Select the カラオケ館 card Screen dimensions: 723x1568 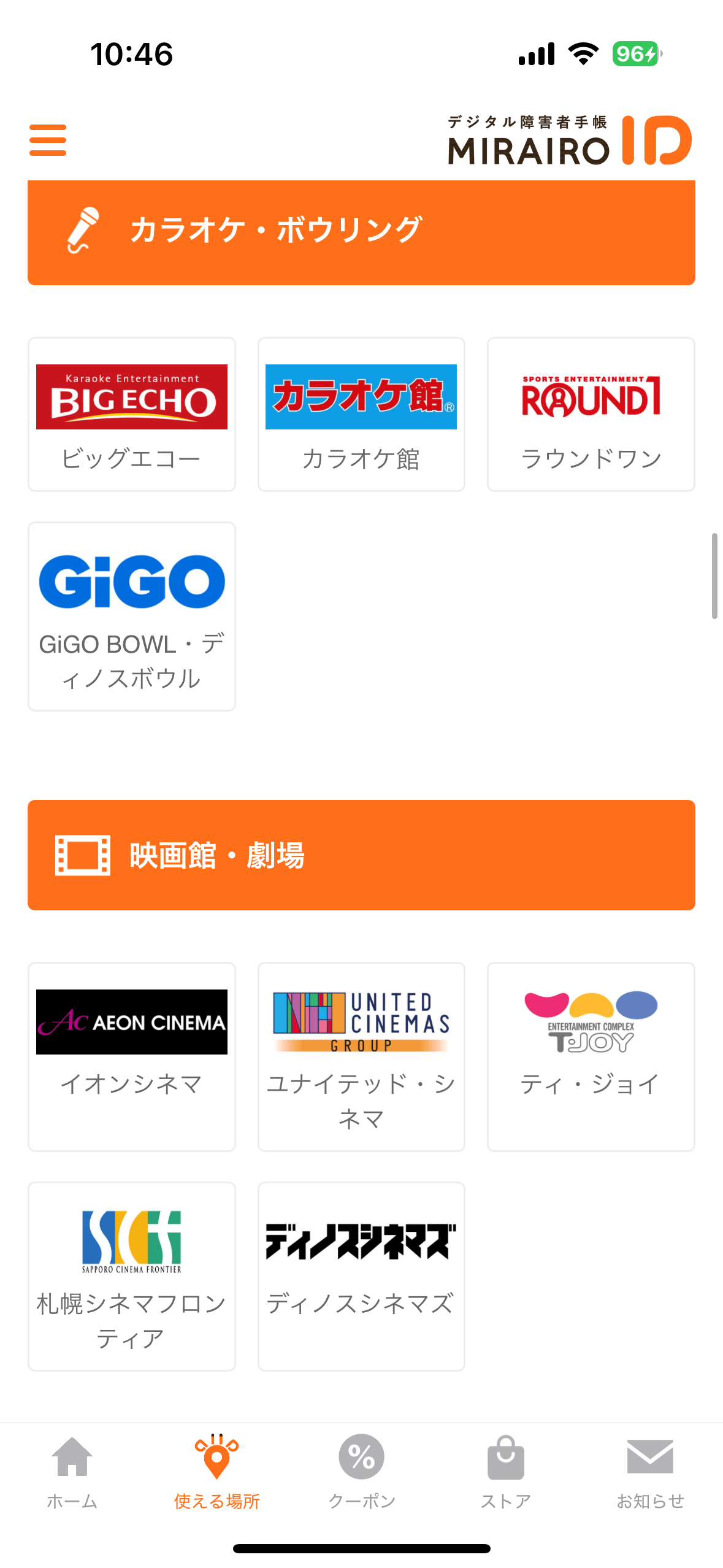361,414
